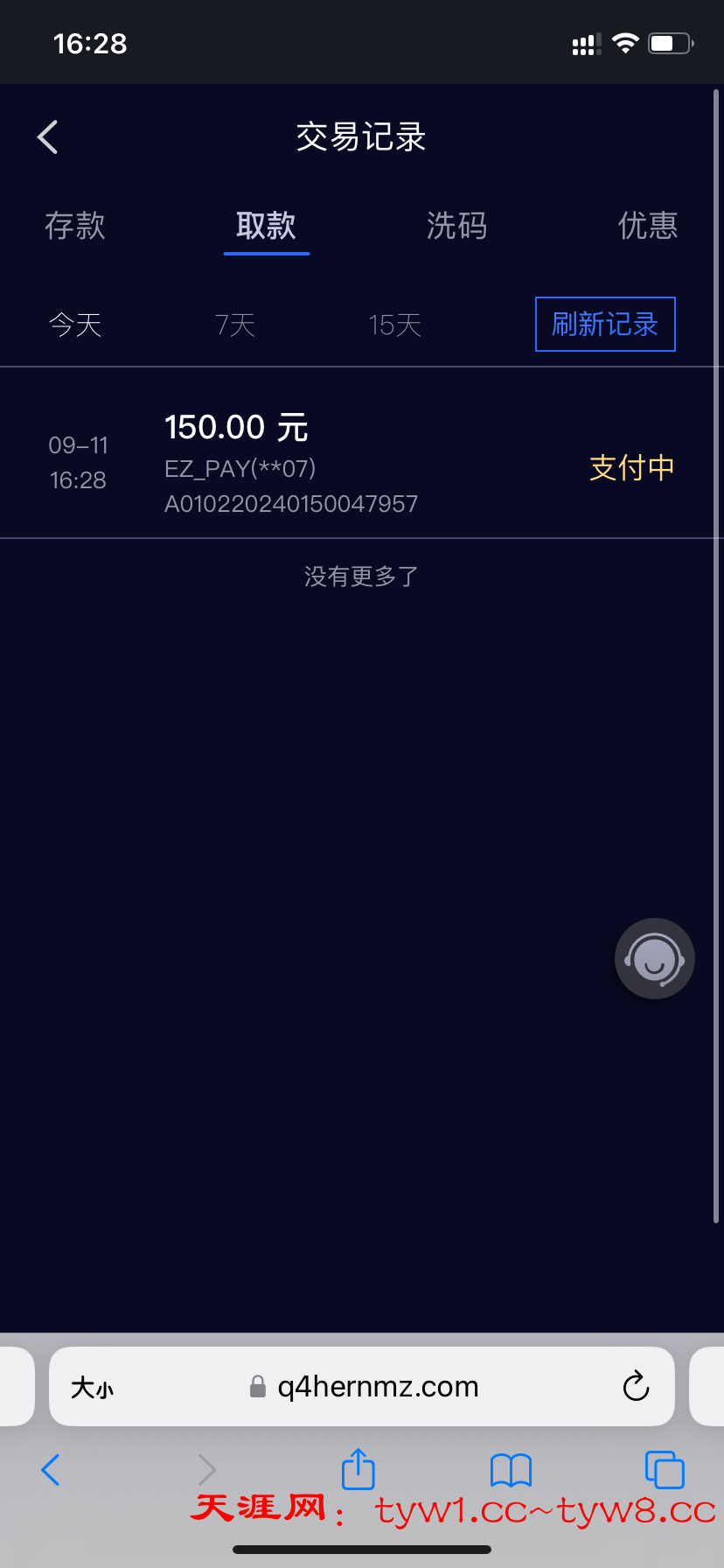Switch to the 优惠 tab
Image resolution: width=724 pixels, height=1568 pixels.
click(x=648, y=226)
